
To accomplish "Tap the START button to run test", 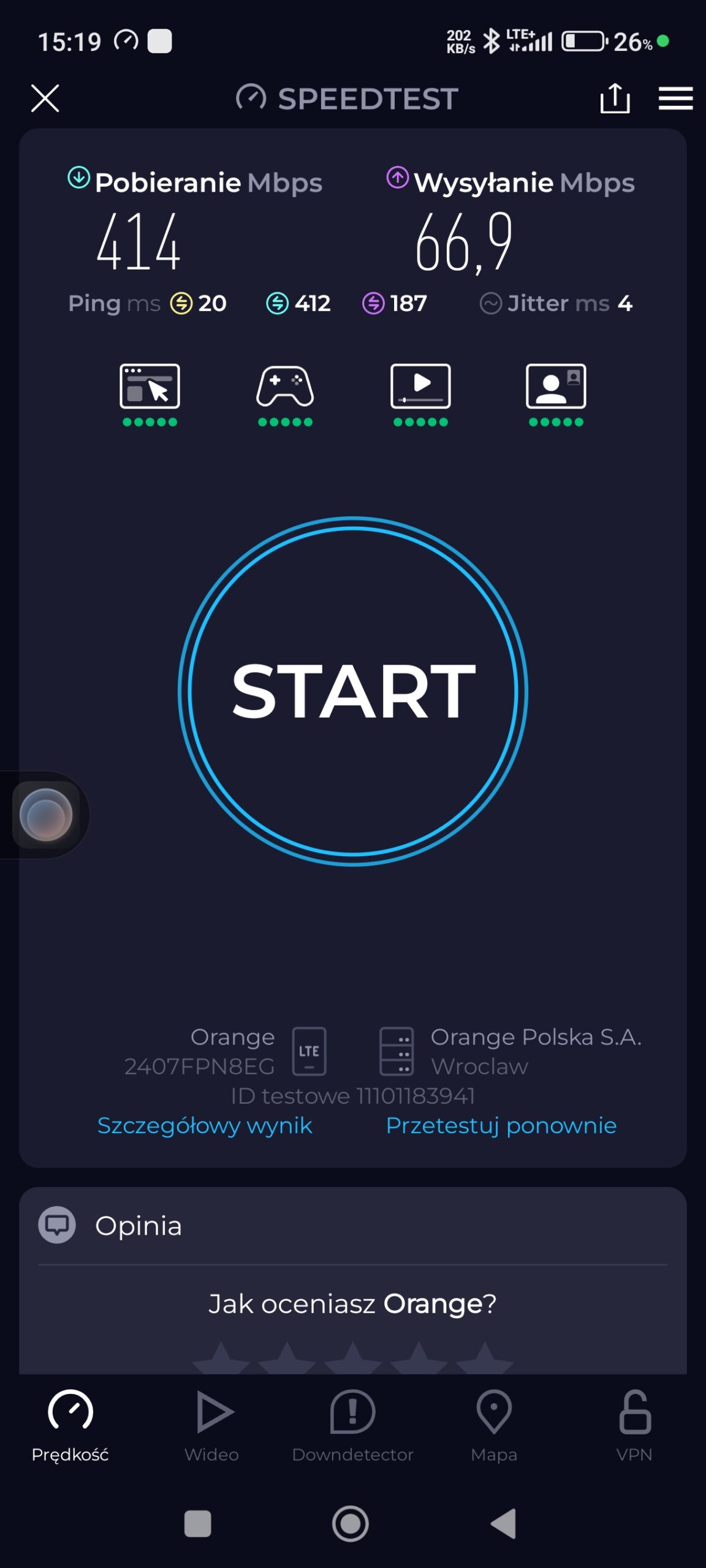I will (x=353, y=691).
